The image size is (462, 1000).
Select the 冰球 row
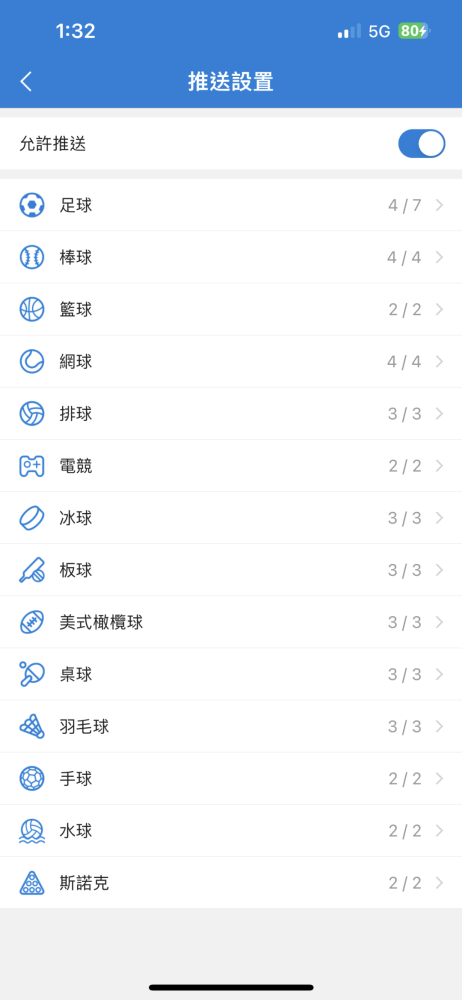231,518
